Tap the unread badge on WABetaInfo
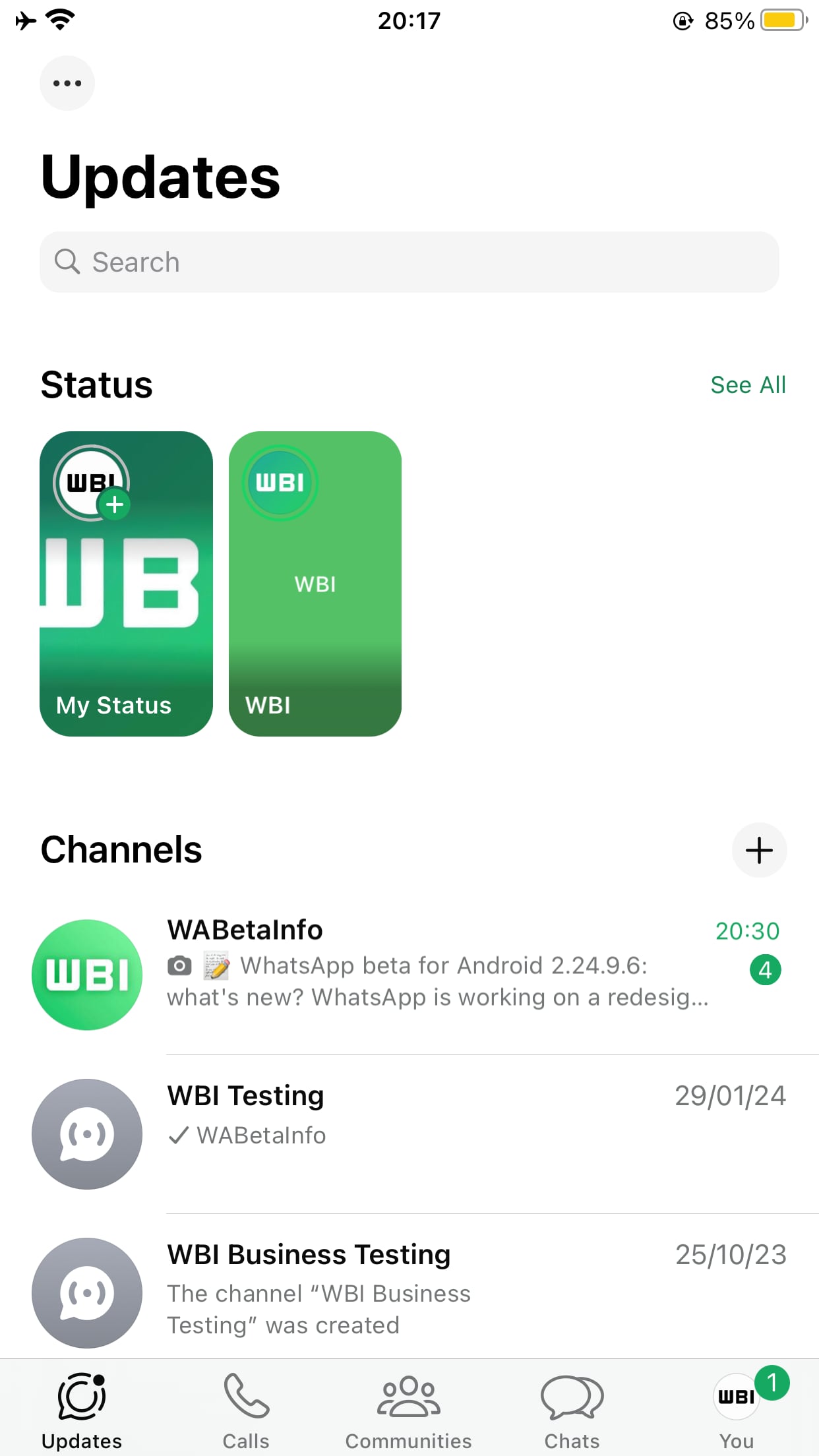 pos(765,969)
